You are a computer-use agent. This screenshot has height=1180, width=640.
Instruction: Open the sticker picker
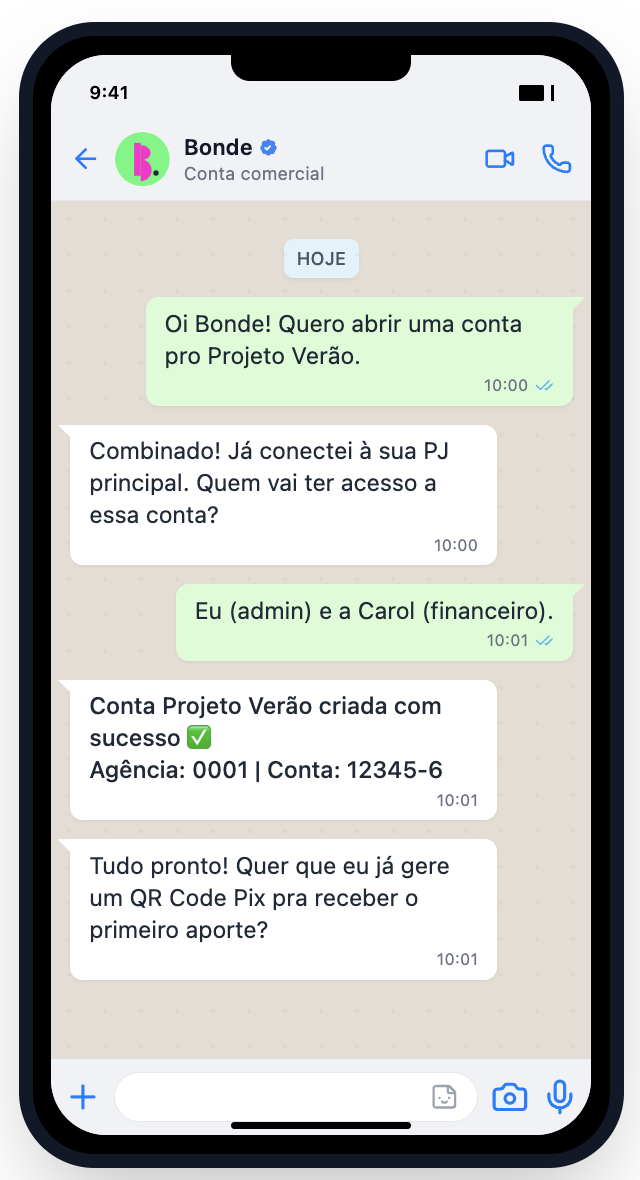coord(444,1097)
